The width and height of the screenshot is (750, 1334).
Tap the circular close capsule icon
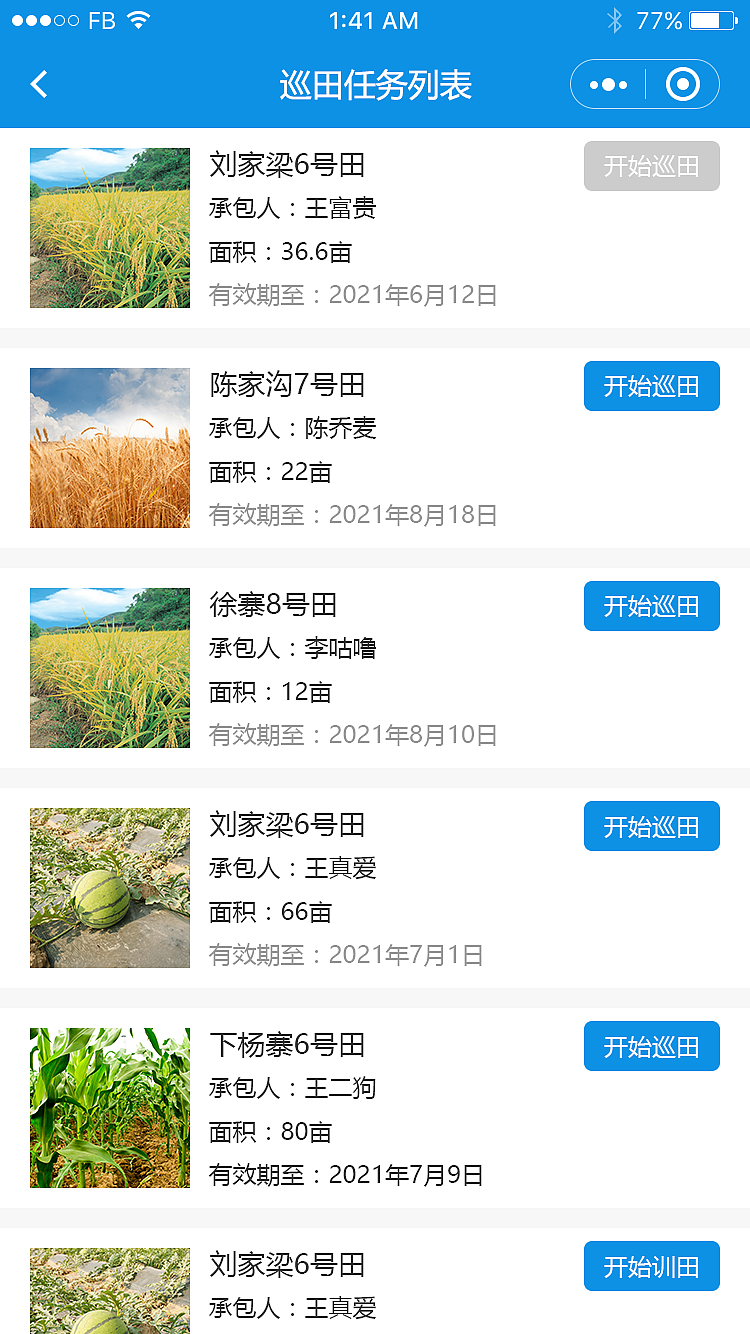[x=684, y=84]
